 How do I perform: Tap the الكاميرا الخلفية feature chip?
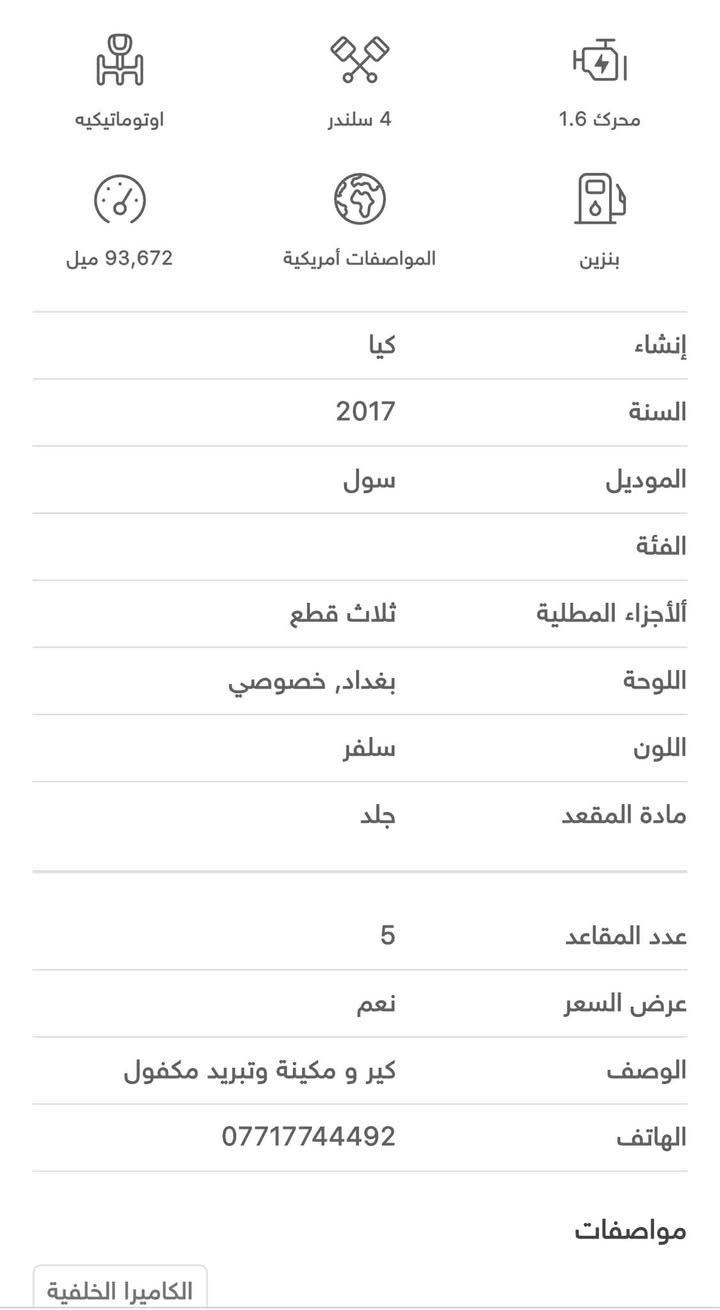120,1289
